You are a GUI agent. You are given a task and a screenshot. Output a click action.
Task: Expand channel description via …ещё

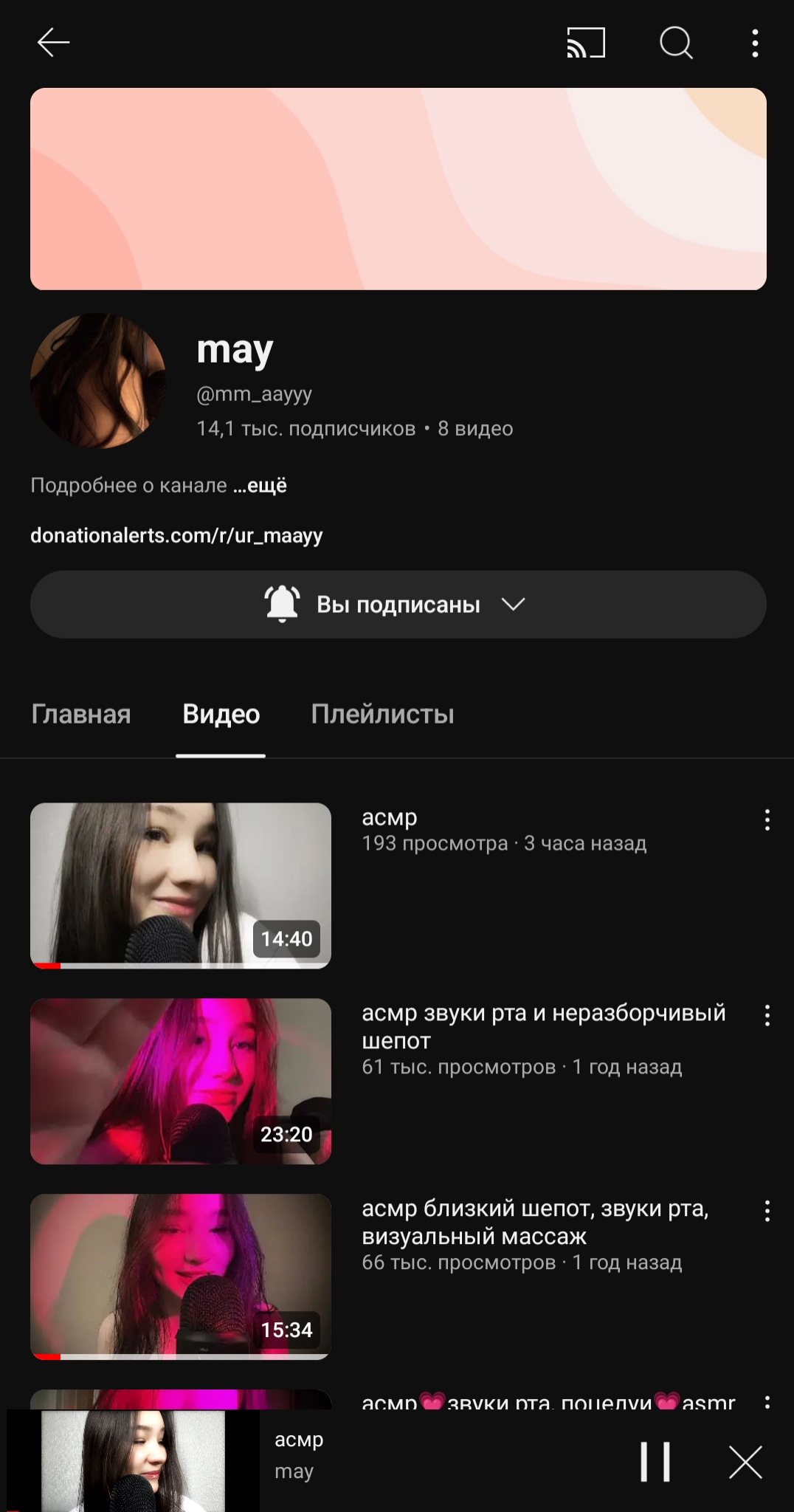coord(260,485)
